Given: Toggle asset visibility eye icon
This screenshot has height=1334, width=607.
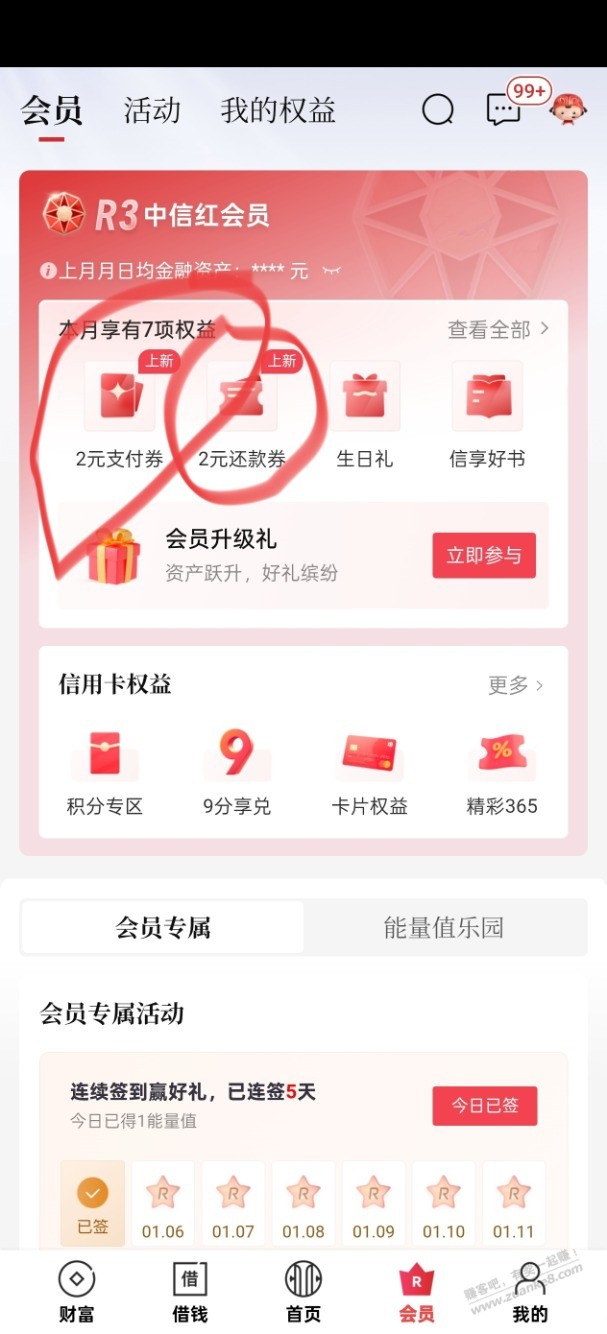Looking at the screenshot, I should 331,271.
